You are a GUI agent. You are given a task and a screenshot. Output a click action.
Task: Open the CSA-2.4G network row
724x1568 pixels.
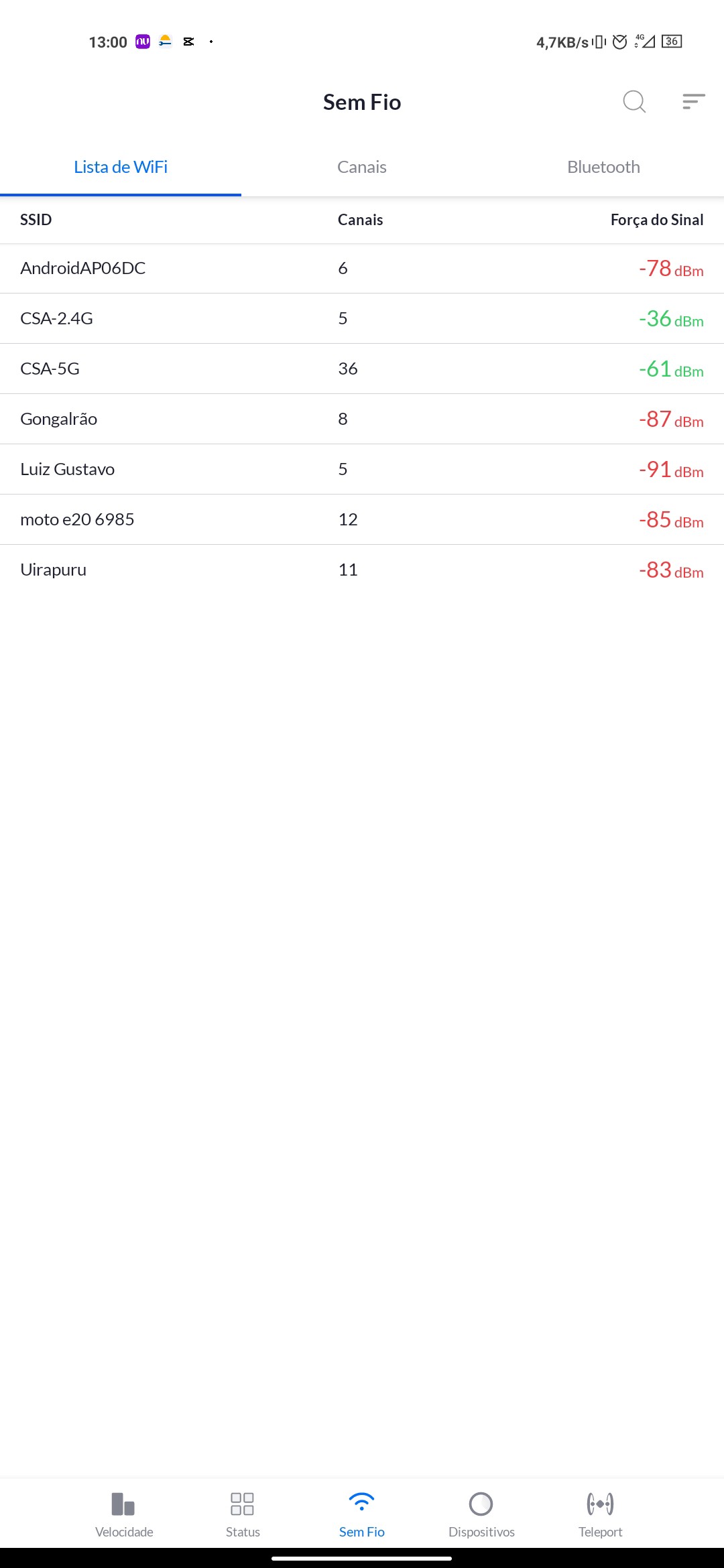pos(362,318)
